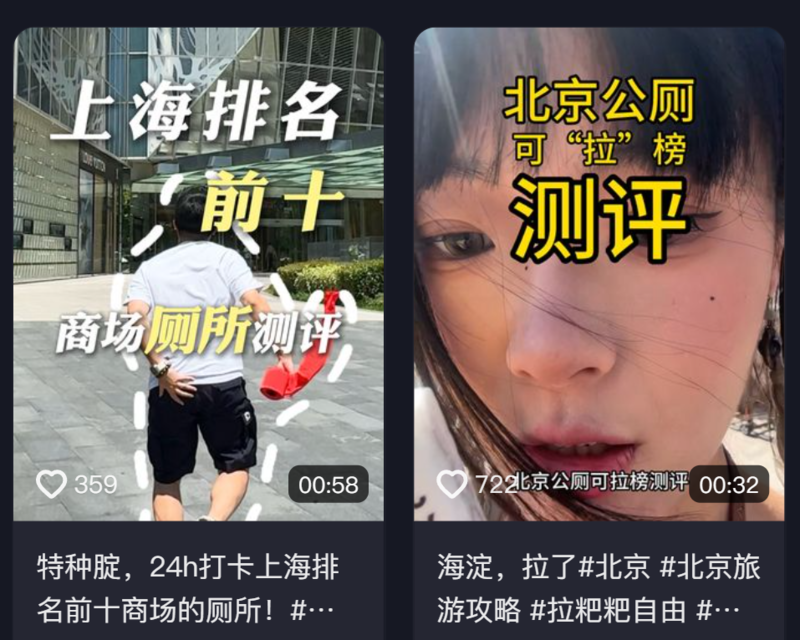
Task: Open the Shanghai mall toilet review video
Action: click(198, 270)
